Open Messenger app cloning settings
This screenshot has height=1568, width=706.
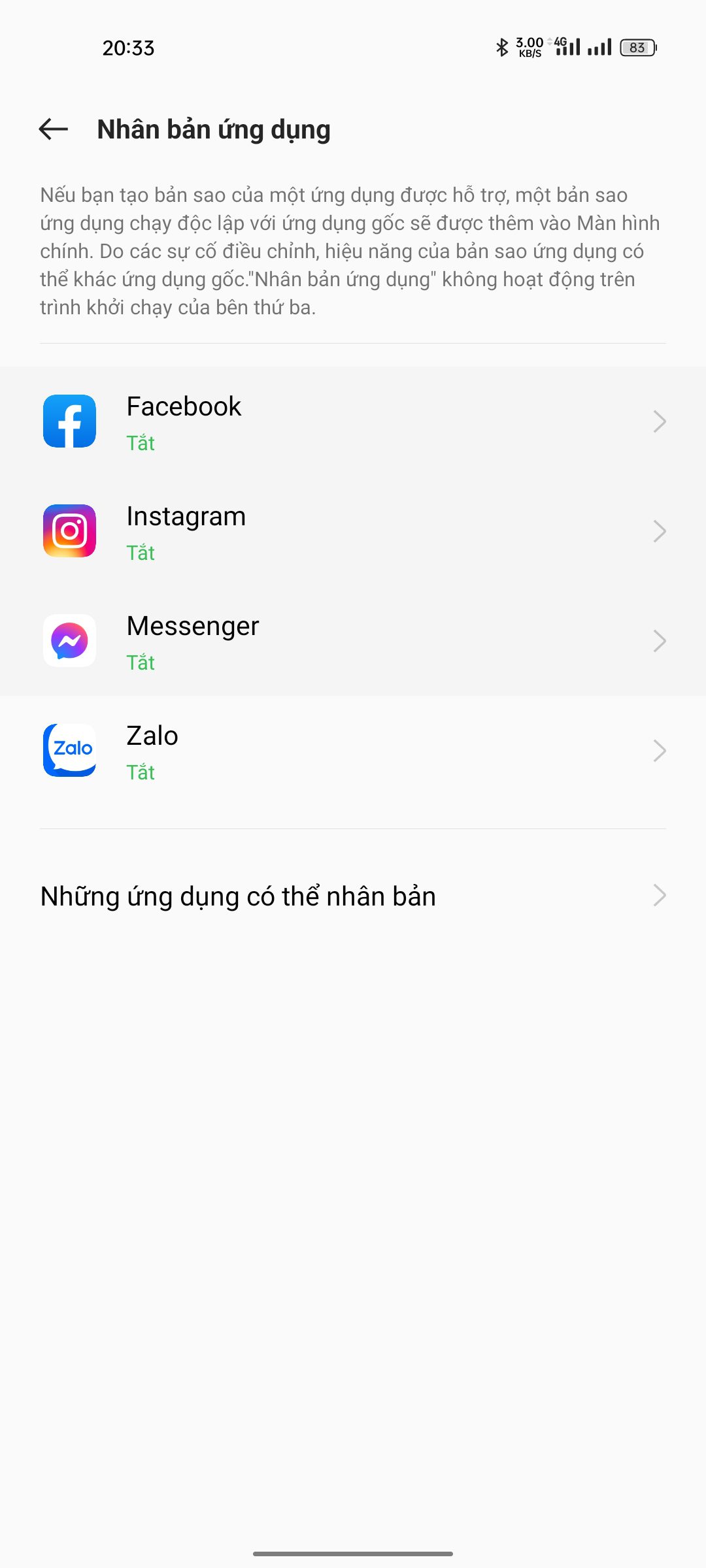click(x=353, y=642)
